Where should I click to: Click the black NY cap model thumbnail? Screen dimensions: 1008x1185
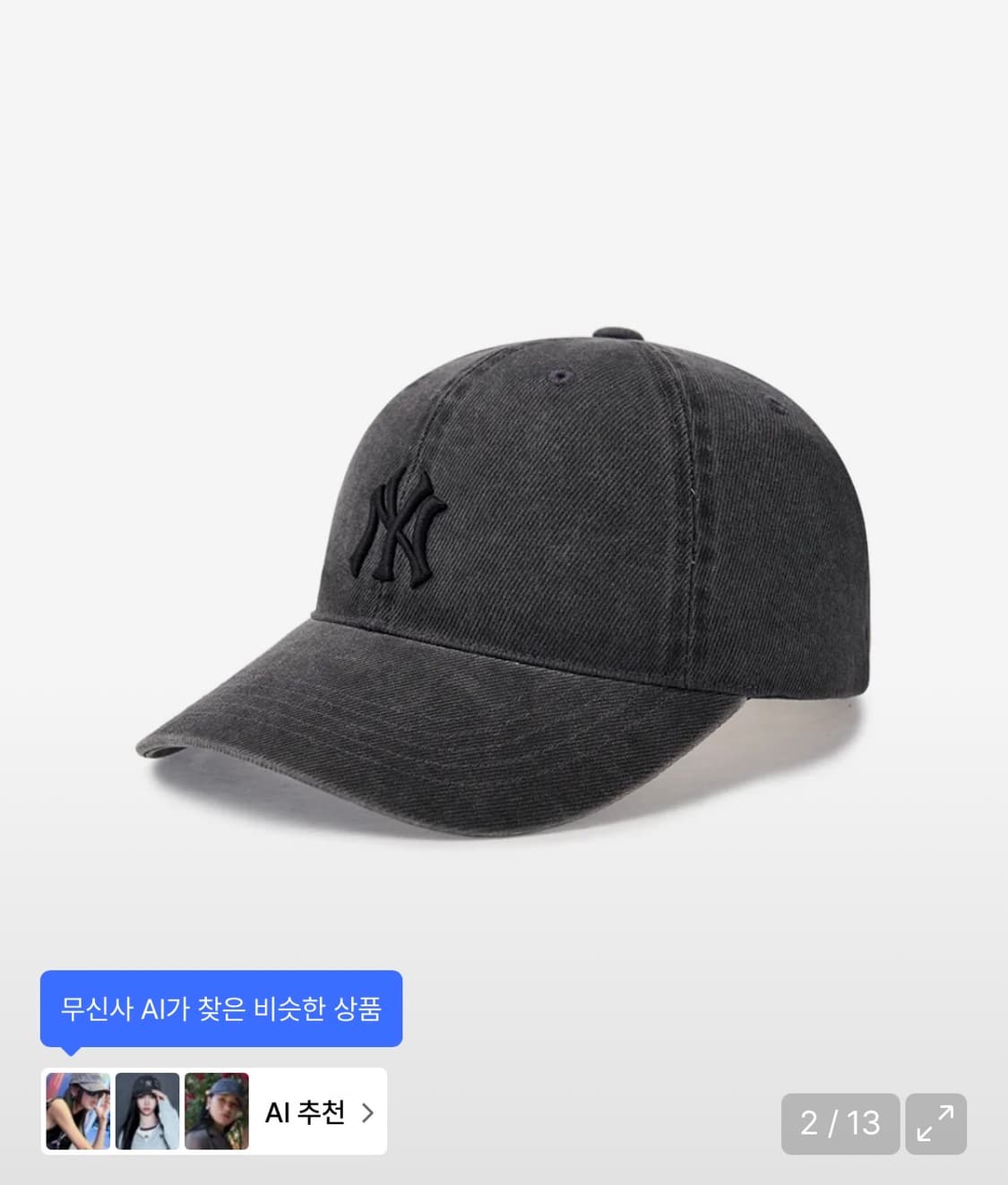tap(145, 1111)
